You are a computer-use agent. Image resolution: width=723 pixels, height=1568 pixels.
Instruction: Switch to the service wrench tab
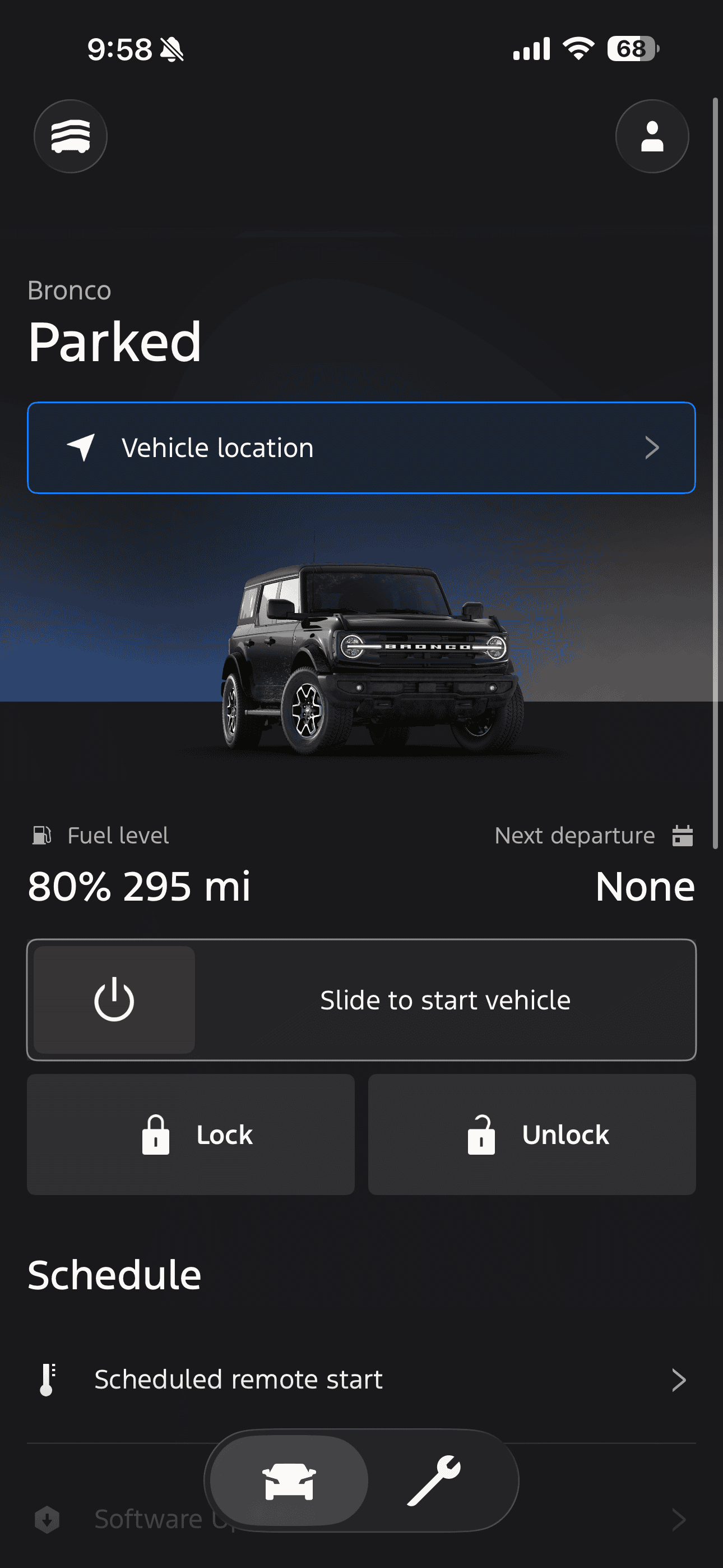point(434,1481)
